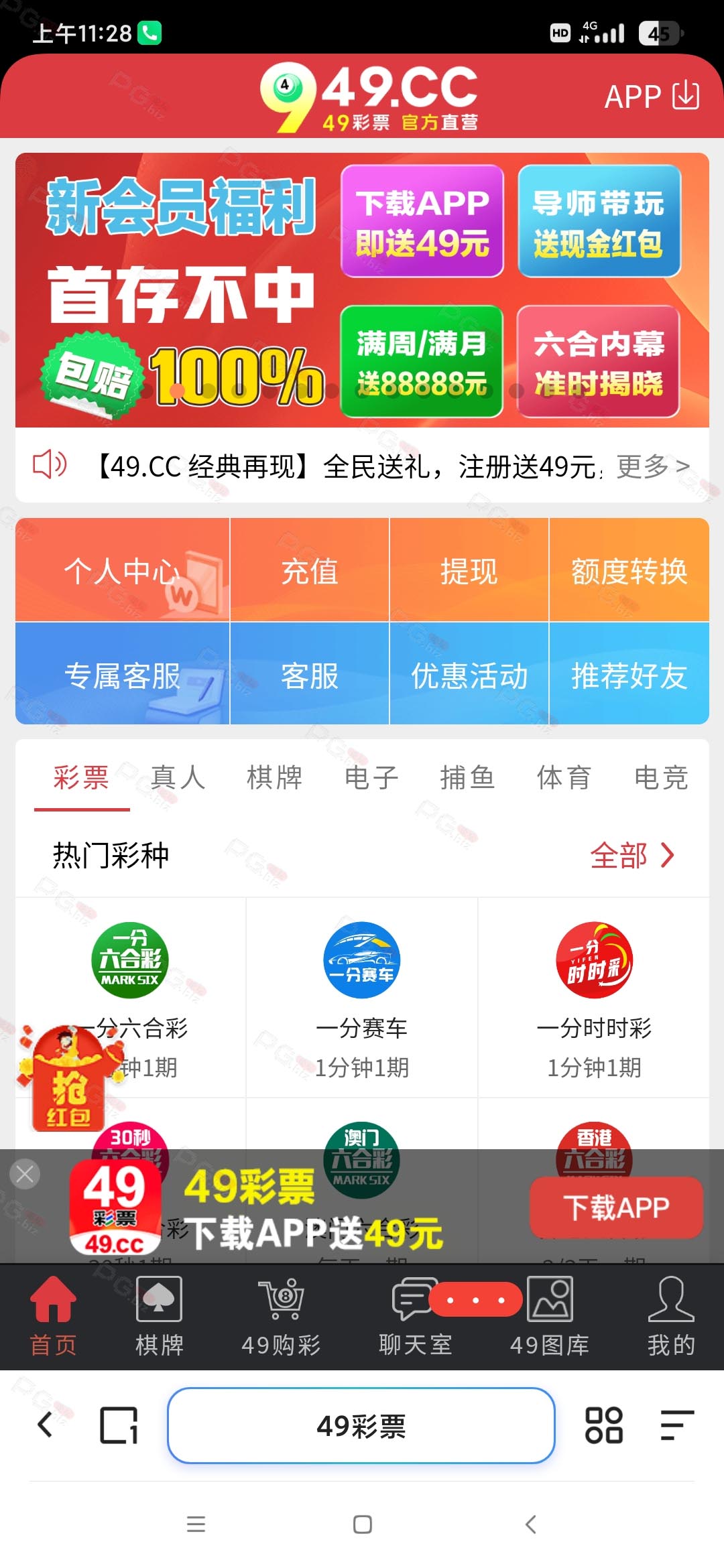Screen dimensions: 724x1568
Task: Tap the APP download icon in header
Action: click(x=652, y=96)
